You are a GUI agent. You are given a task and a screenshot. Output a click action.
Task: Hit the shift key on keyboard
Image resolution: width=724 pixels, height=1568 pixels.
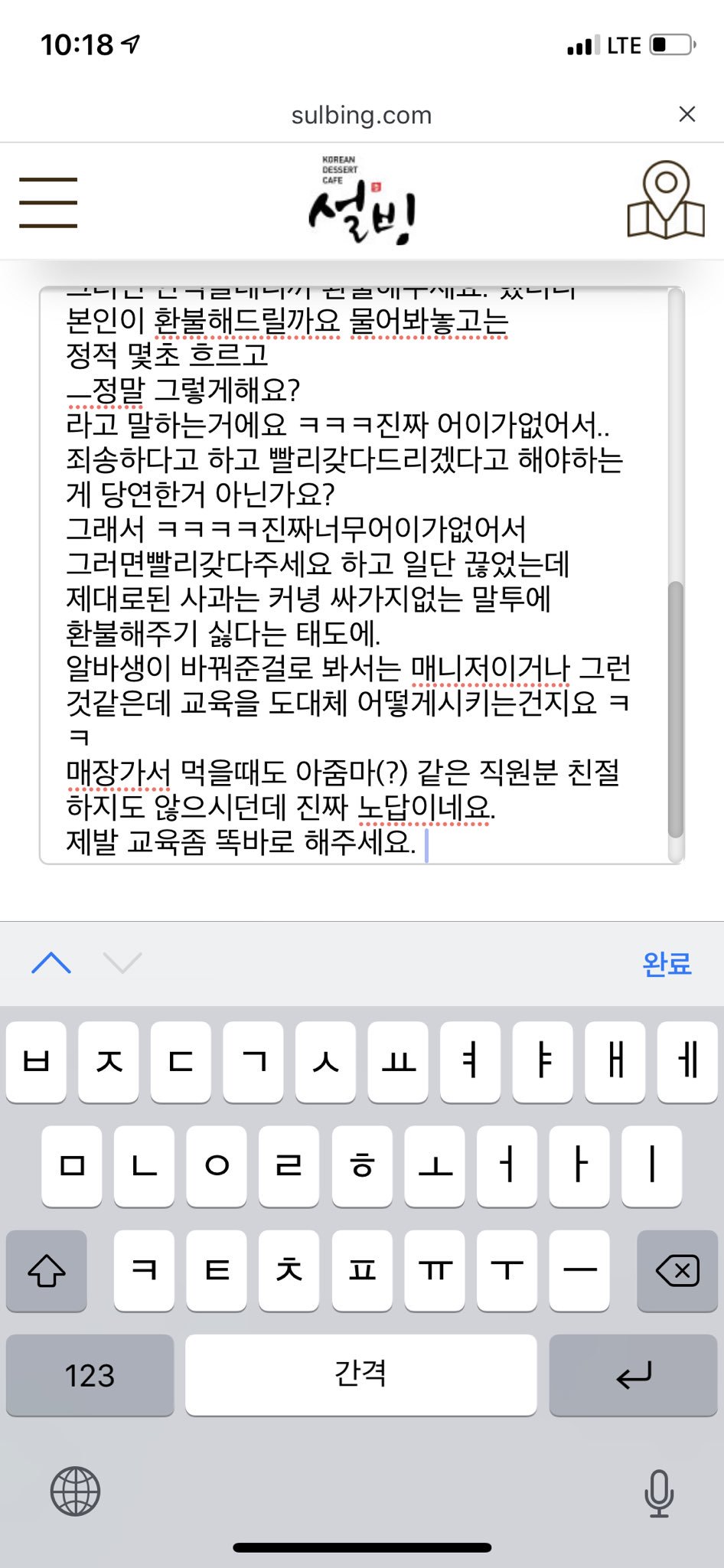(x=47, y=1271)
